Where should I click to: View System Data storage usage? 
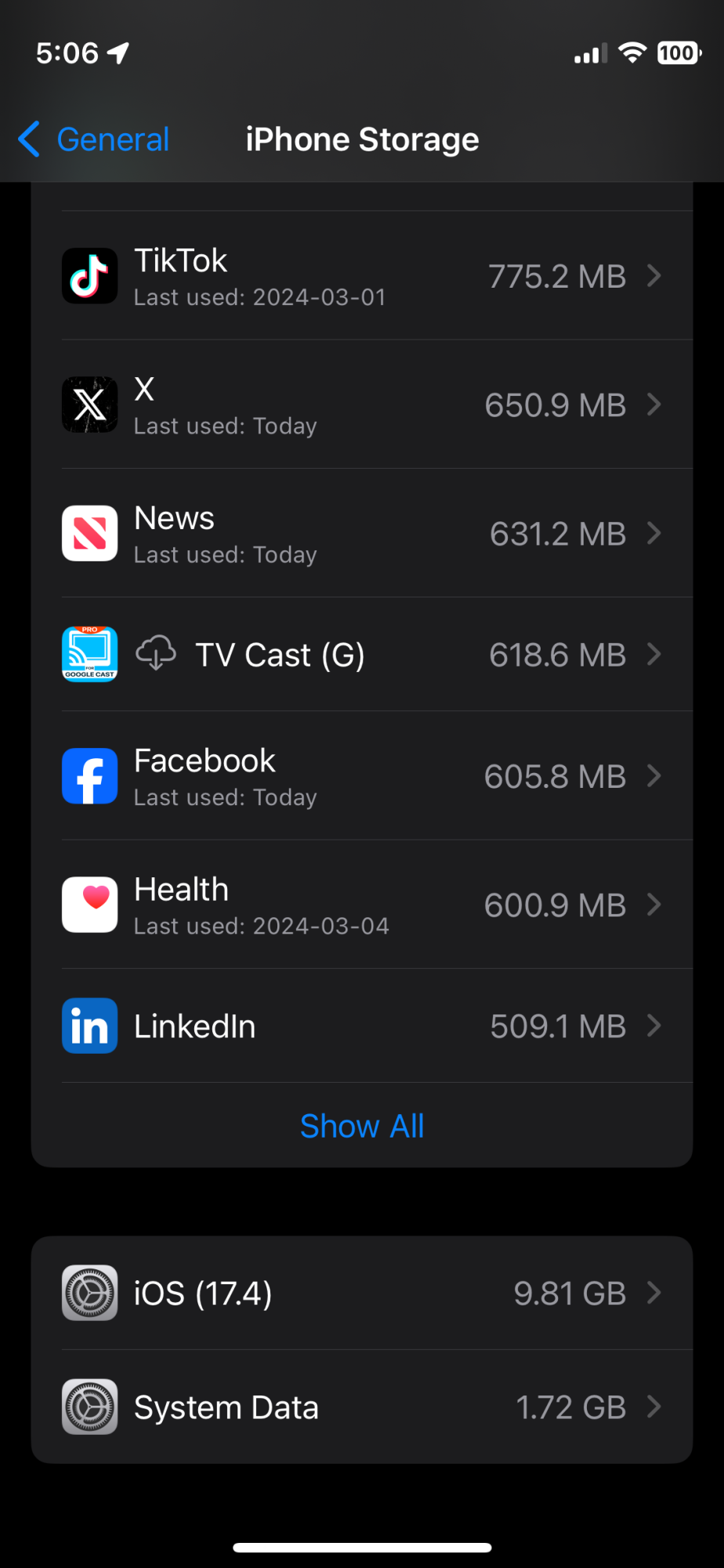(x=361, y=1407)
